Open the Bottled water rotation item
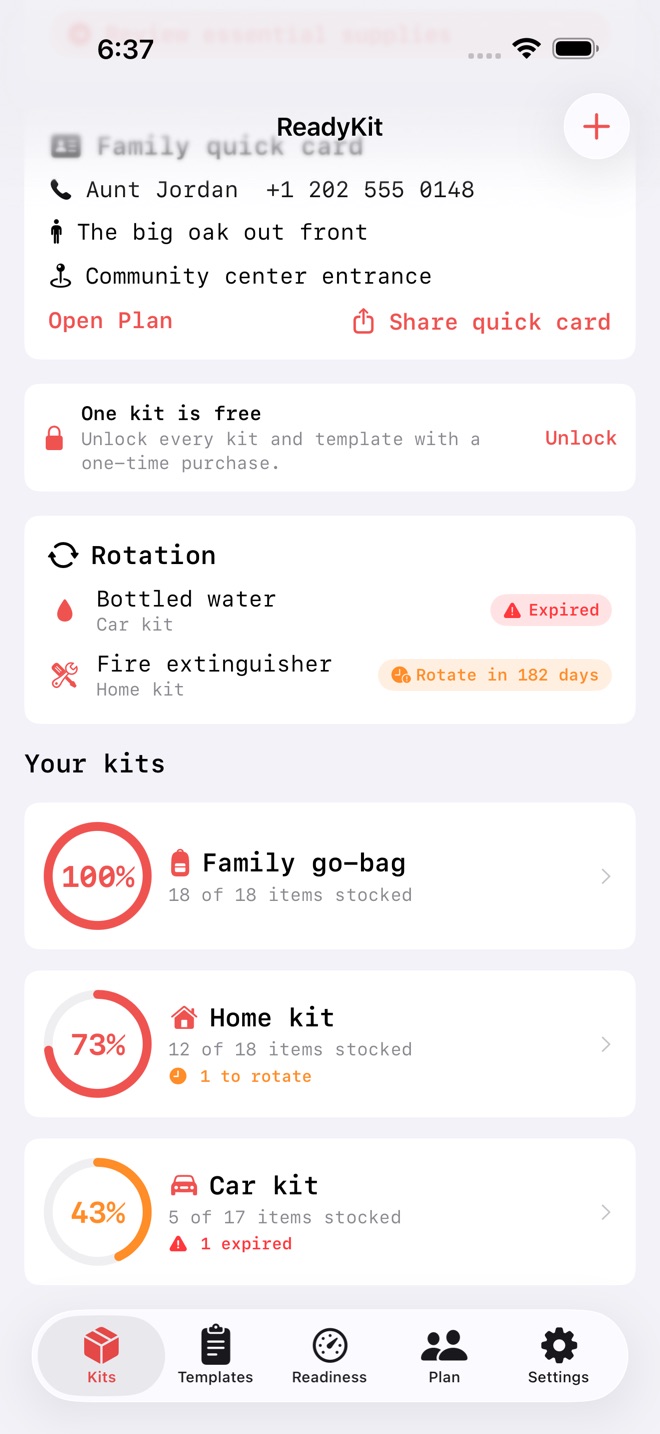 point(330,610)
